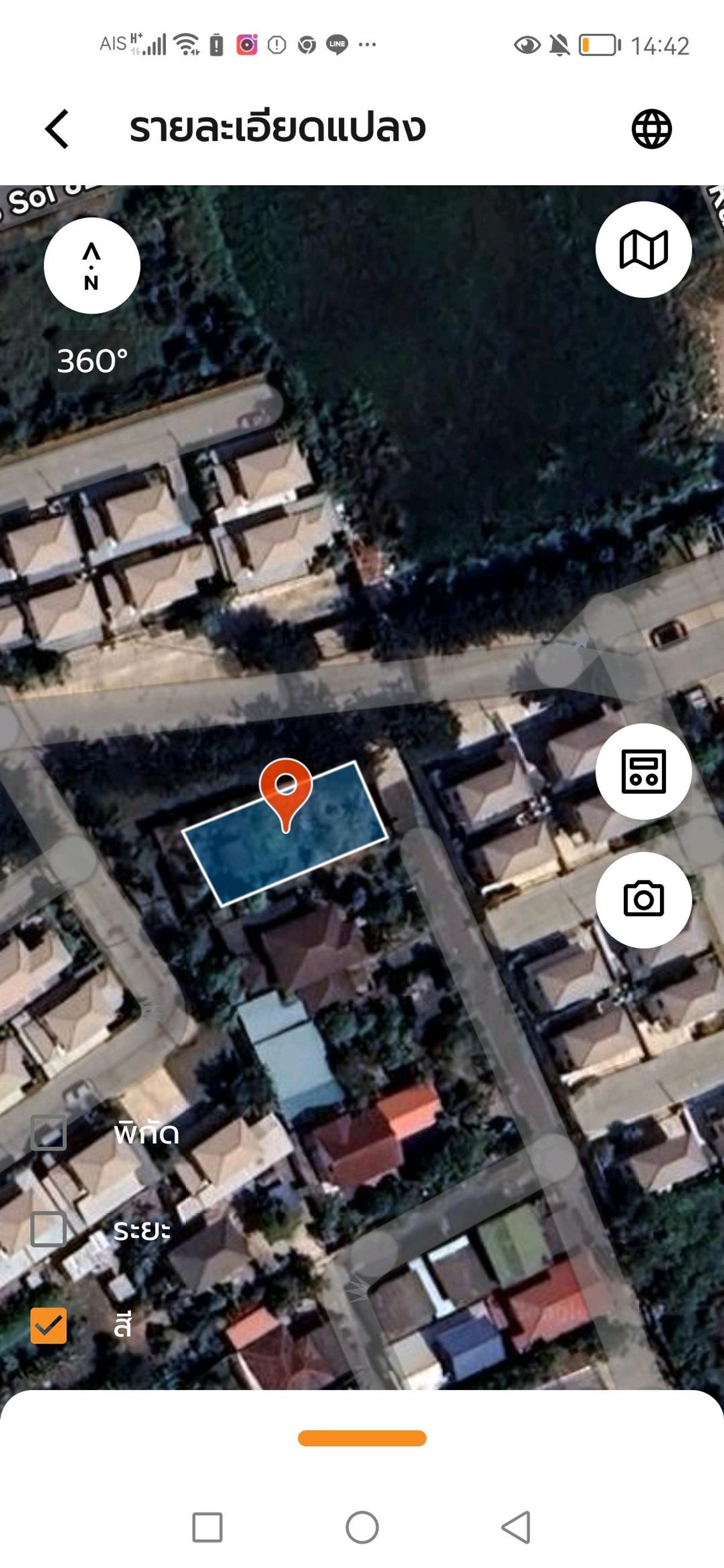Uncheck the สี checkbox

click(49, 1325)
